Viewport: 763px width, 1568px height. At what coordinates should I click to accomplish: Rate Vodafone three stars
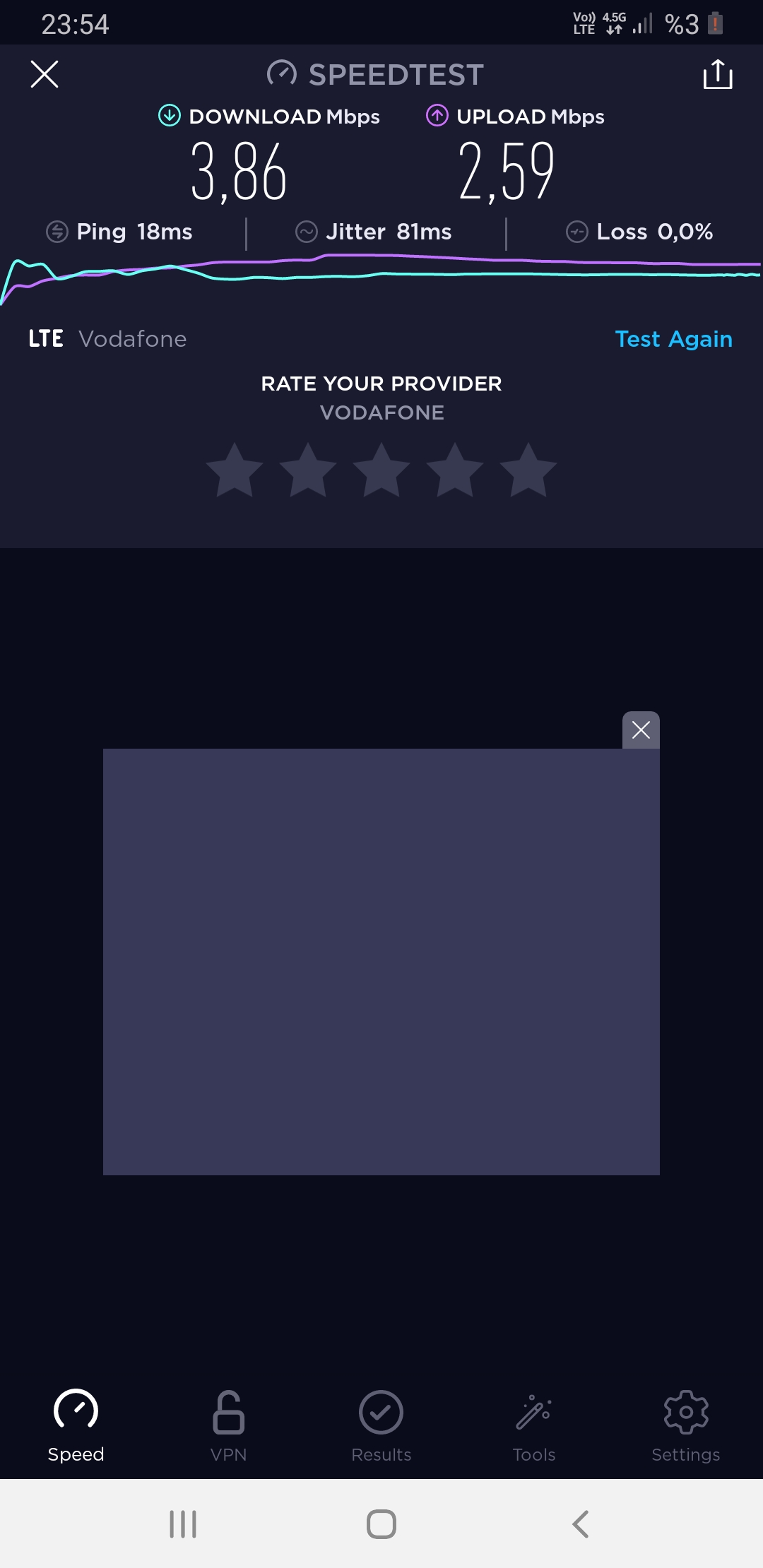click(x=381, y=470)
